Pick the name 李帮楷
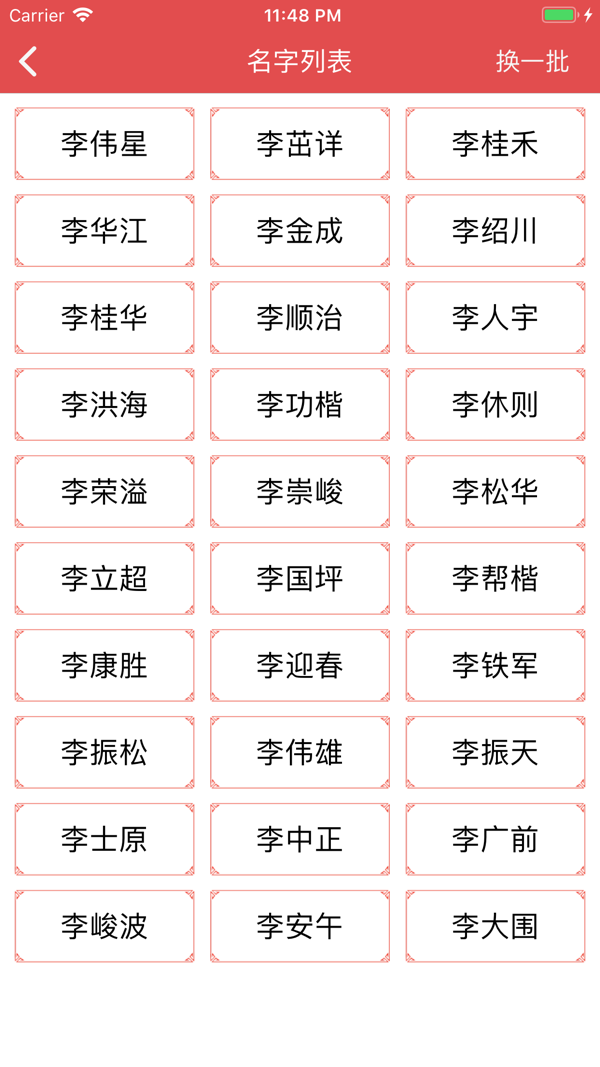 click(495, 578)
